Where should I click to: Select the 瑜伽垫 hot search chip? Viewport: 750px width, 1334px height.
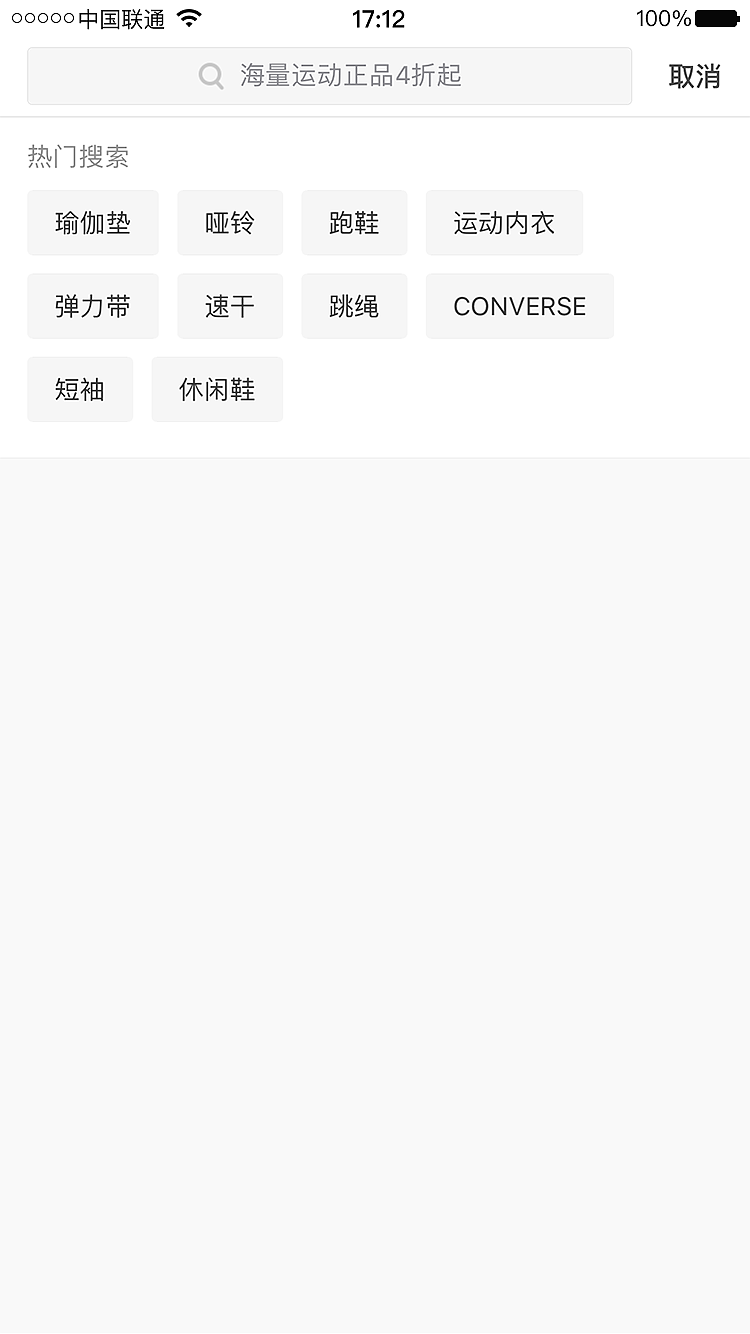(x=93, y=223)
